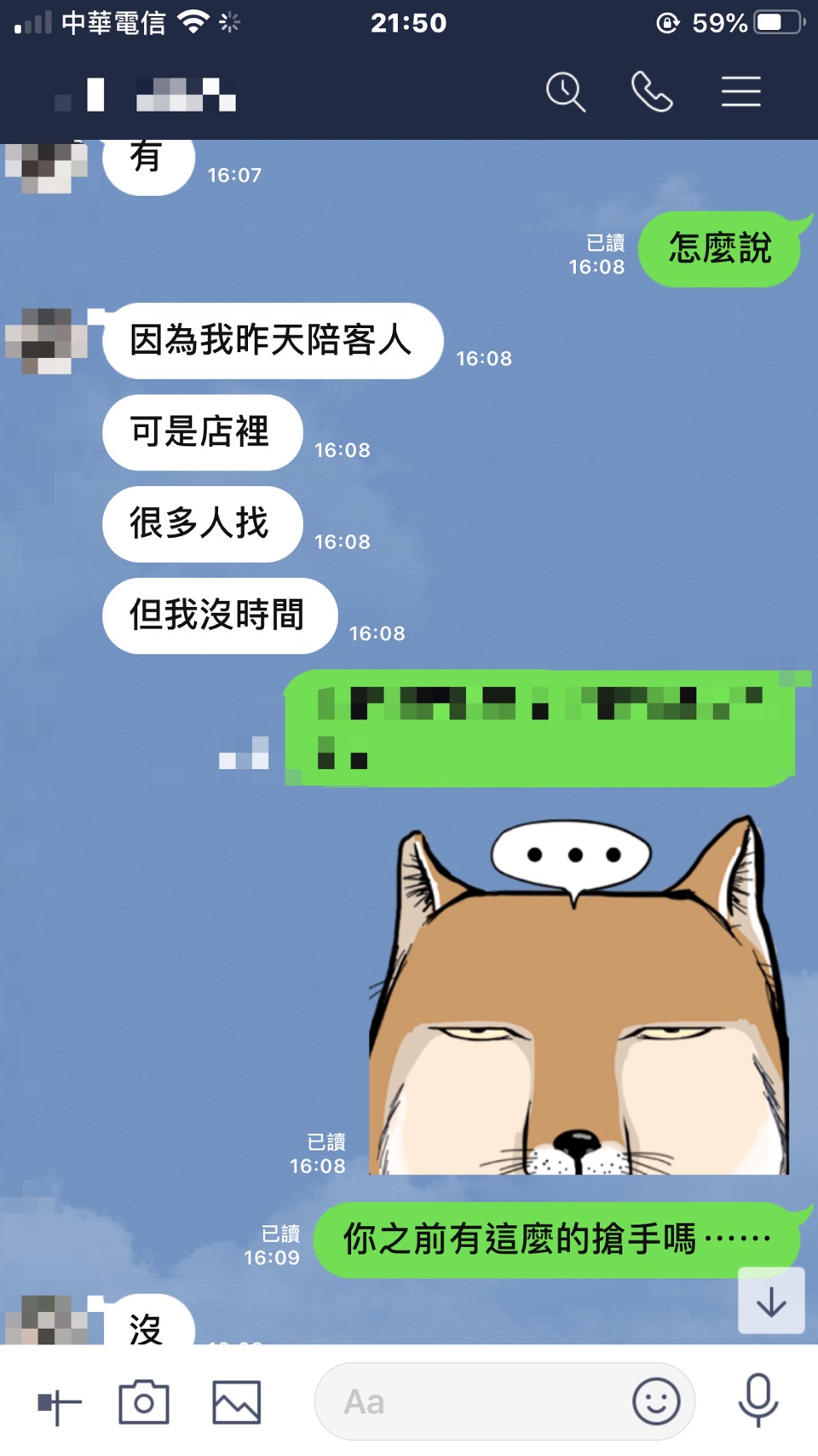This screenshot has width=818, height=1456.
Task: Open the chat menu
Action: coord(740,92)
